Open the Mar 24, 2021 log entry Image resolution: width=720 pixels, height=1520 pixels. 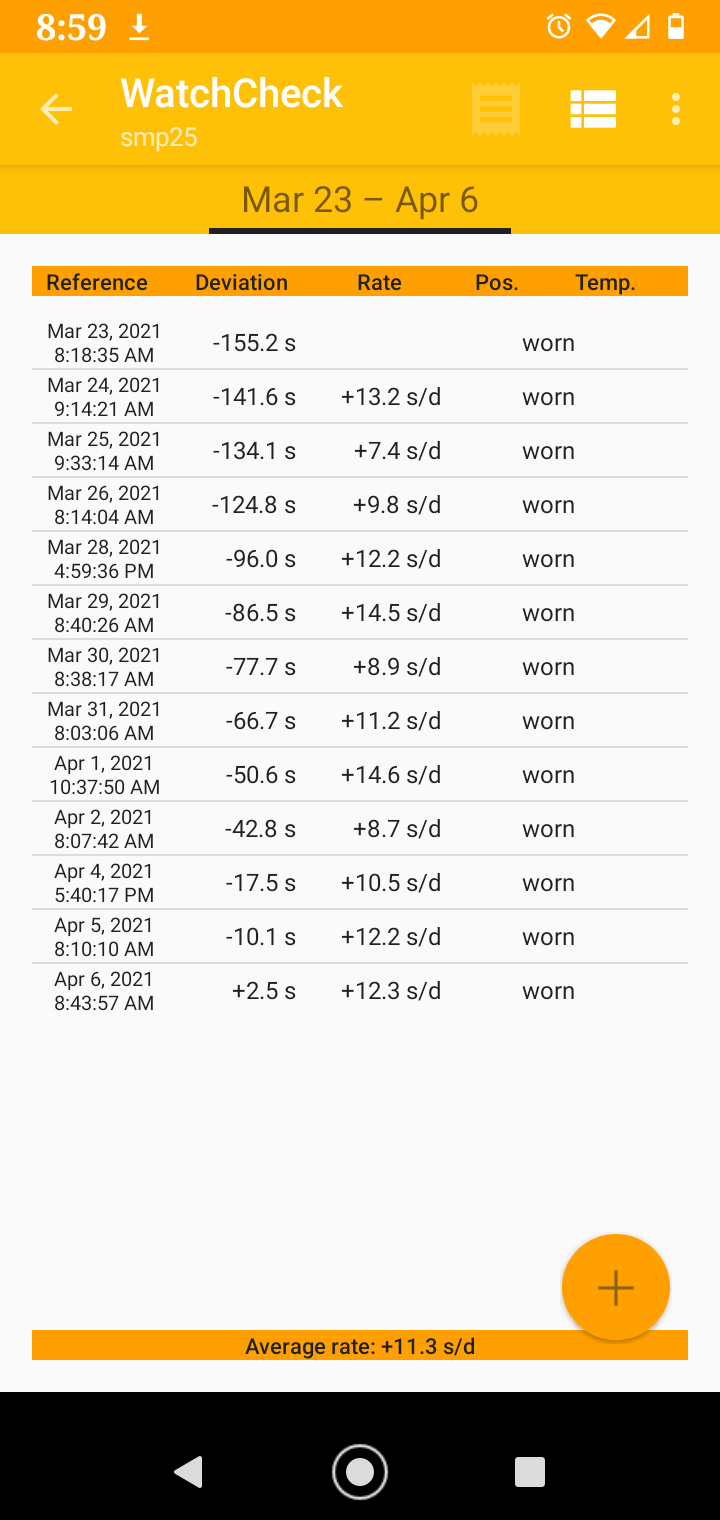(x=360, y=397)
